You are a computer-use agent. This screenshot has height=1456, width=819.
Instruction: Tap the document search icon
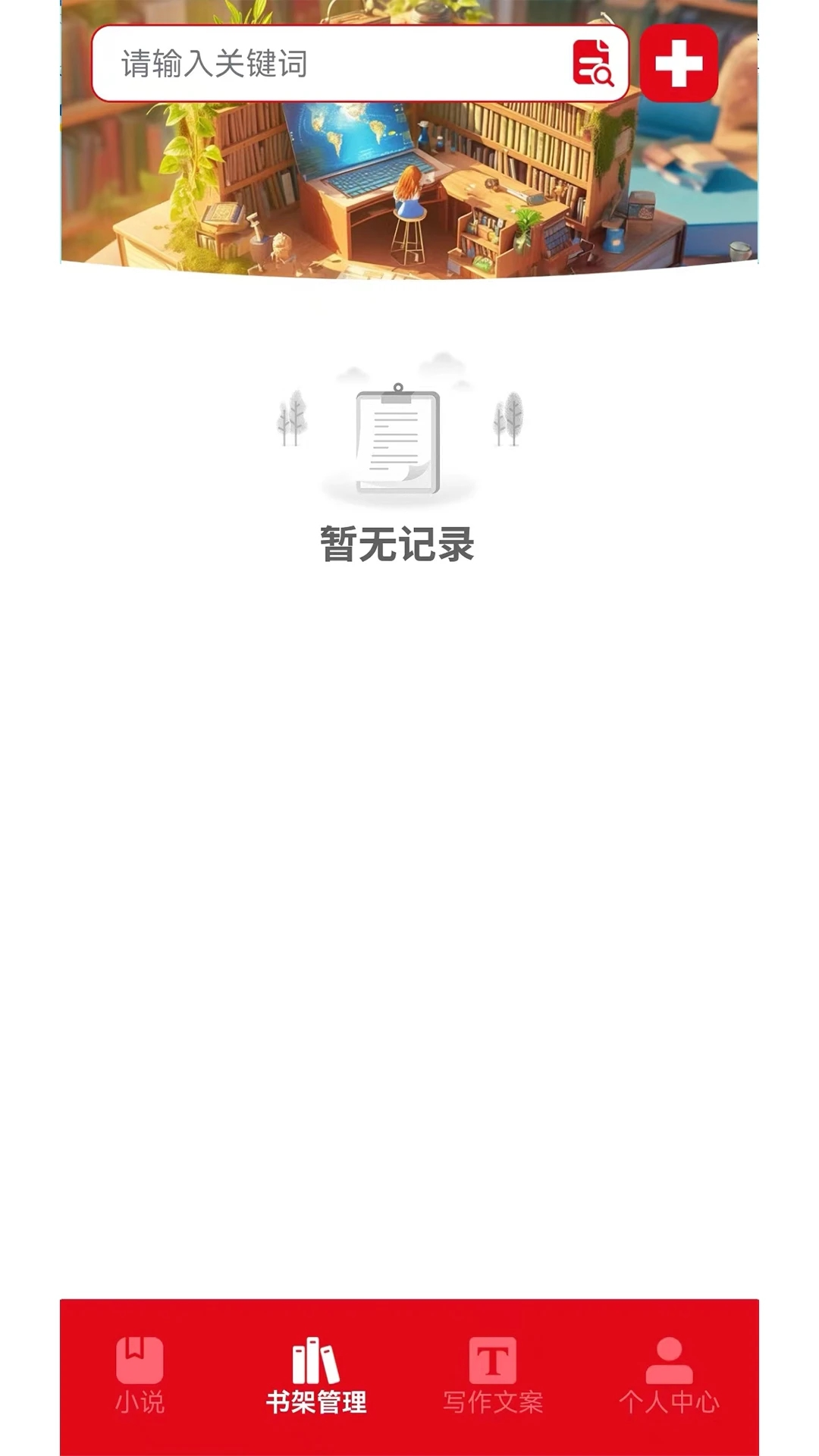593,63
